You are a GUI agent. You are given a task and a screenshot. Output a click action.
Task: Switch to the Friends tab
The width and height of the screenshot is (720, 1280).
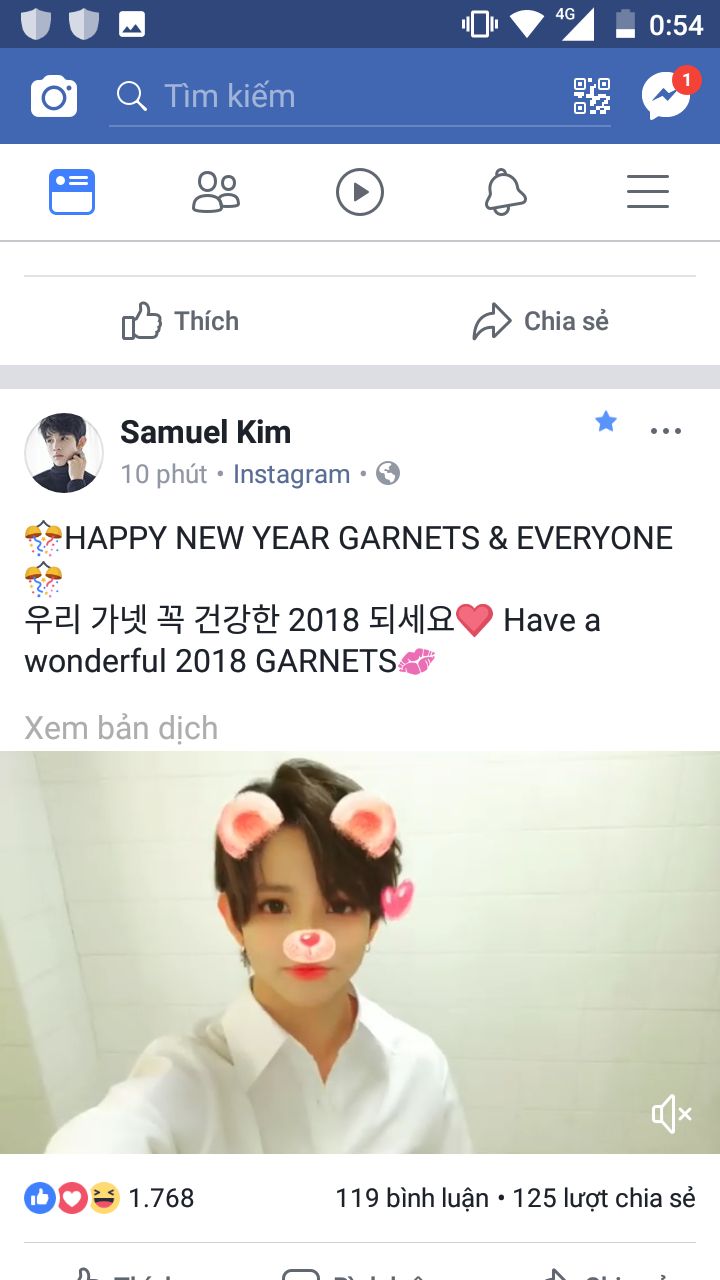216,192
